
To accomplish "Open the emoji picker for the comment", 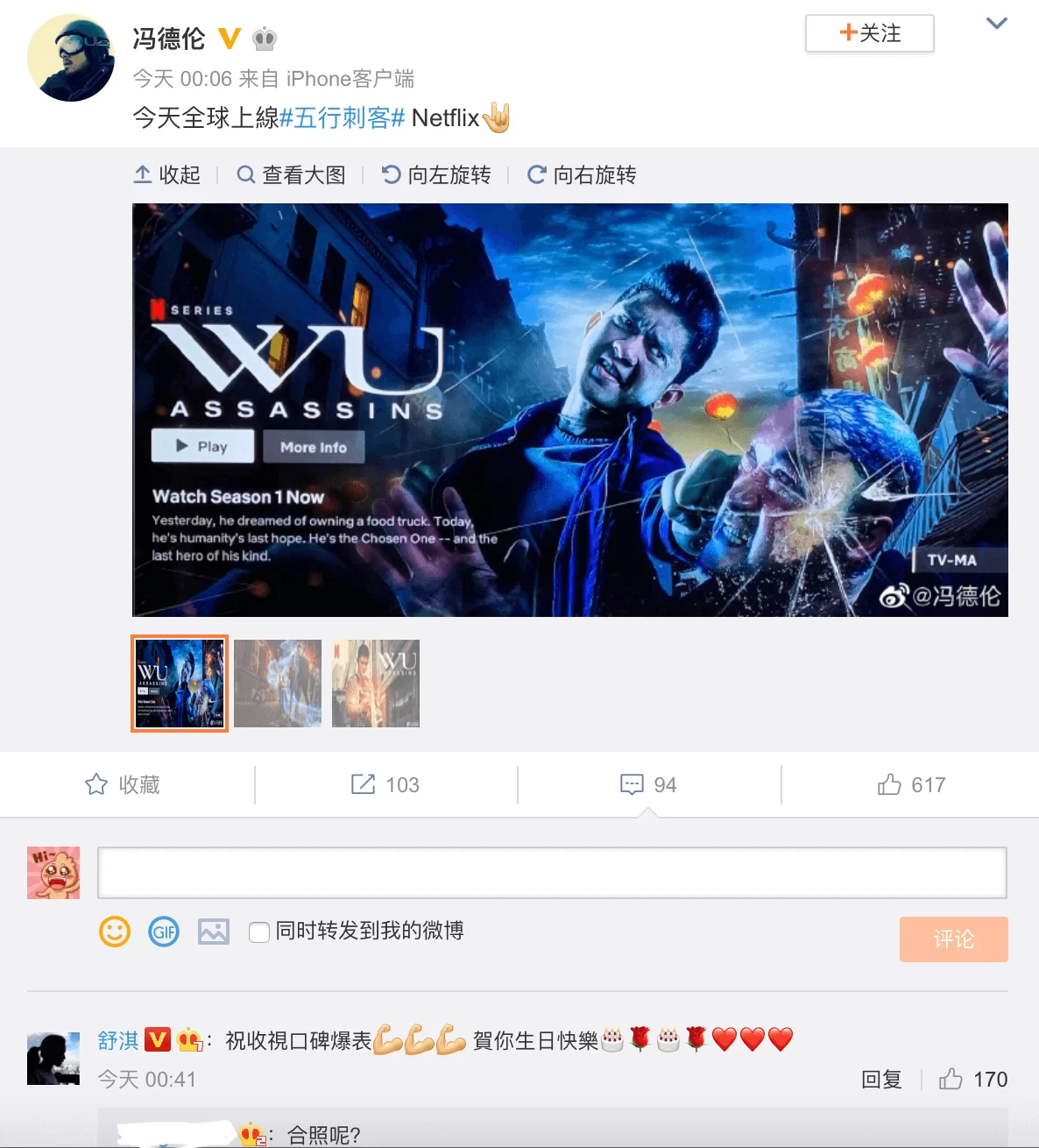I will click(x=115, y=931).
